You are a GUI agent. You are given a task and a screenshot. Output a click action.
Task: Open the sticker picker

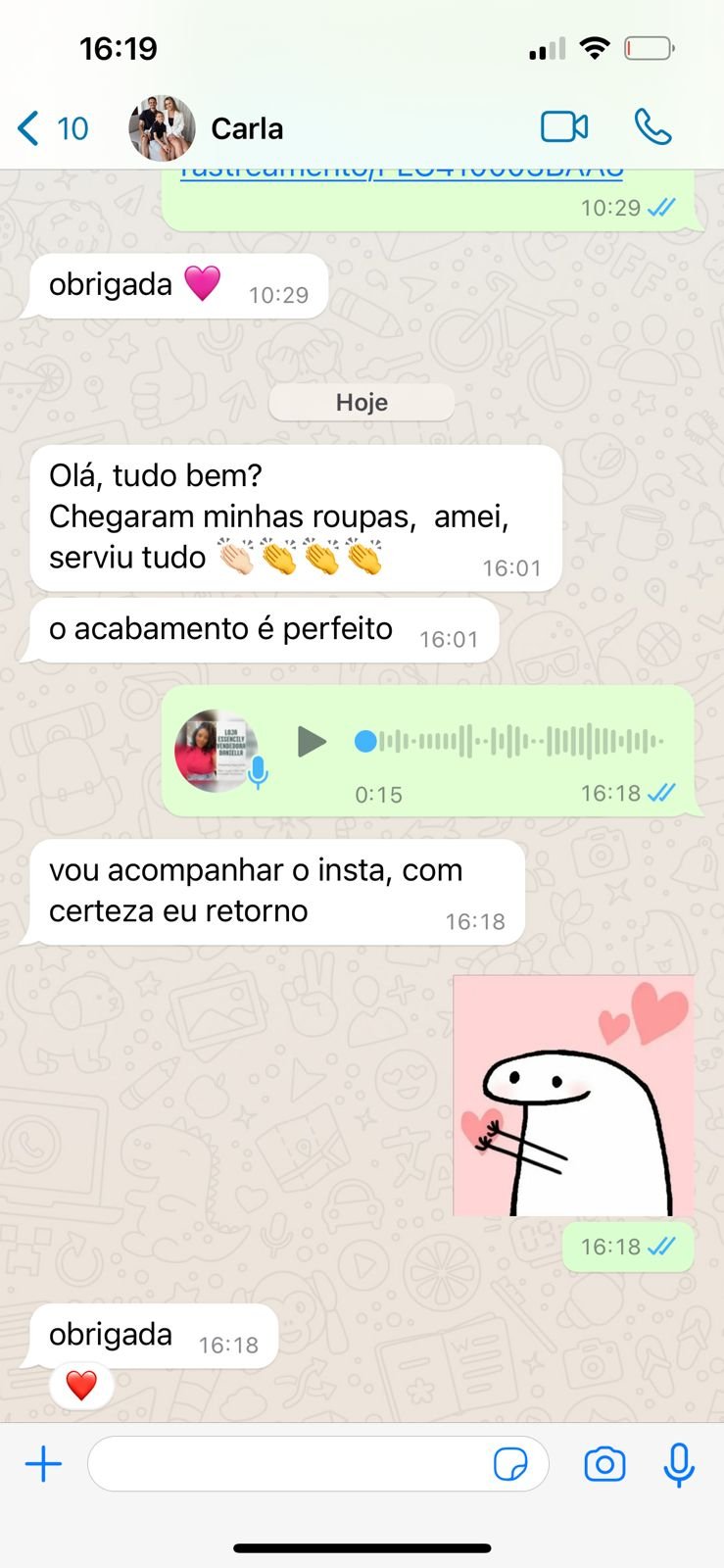coord(510,1465)
